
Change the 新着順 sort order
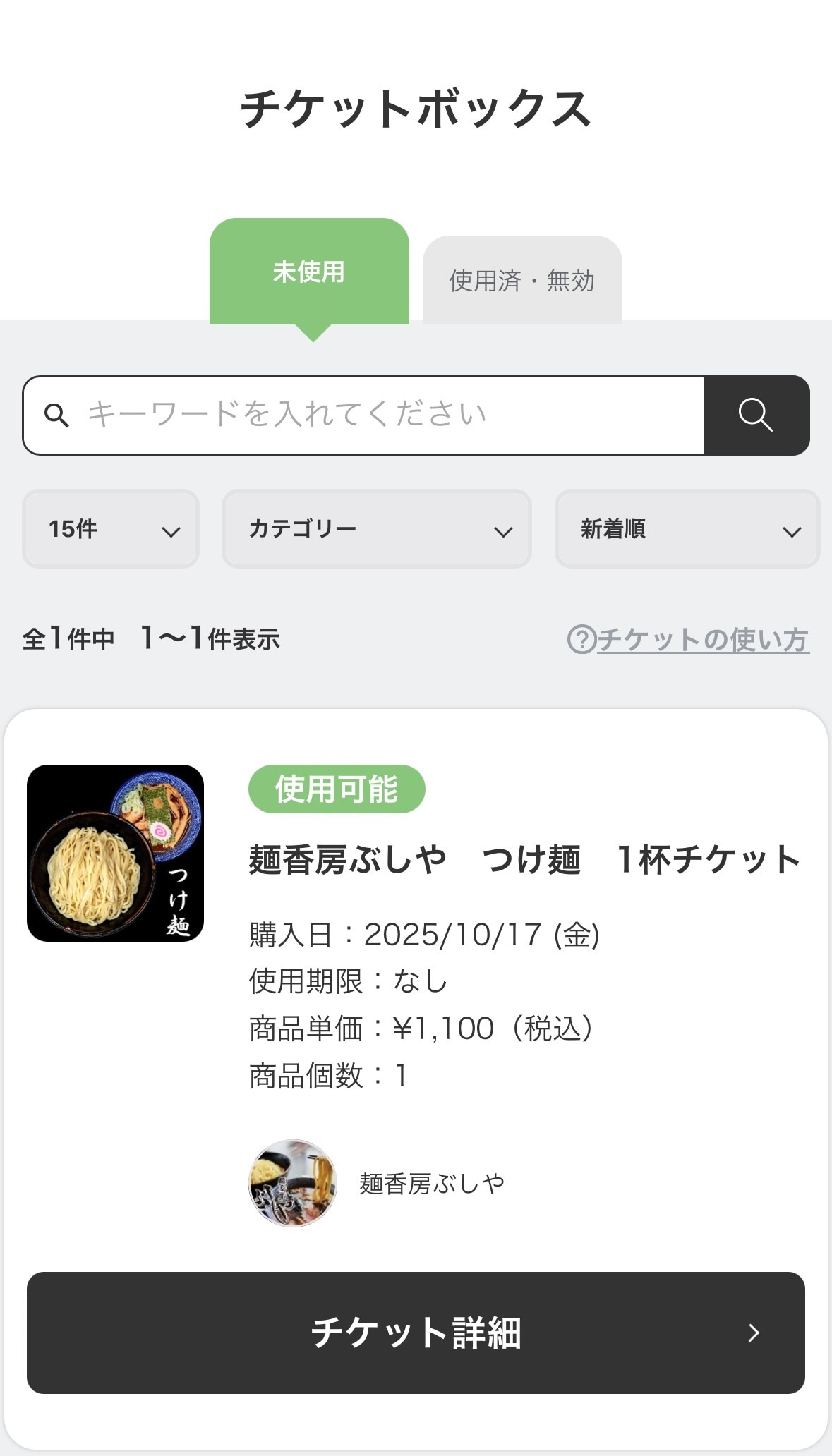click(x=687, y=528)
